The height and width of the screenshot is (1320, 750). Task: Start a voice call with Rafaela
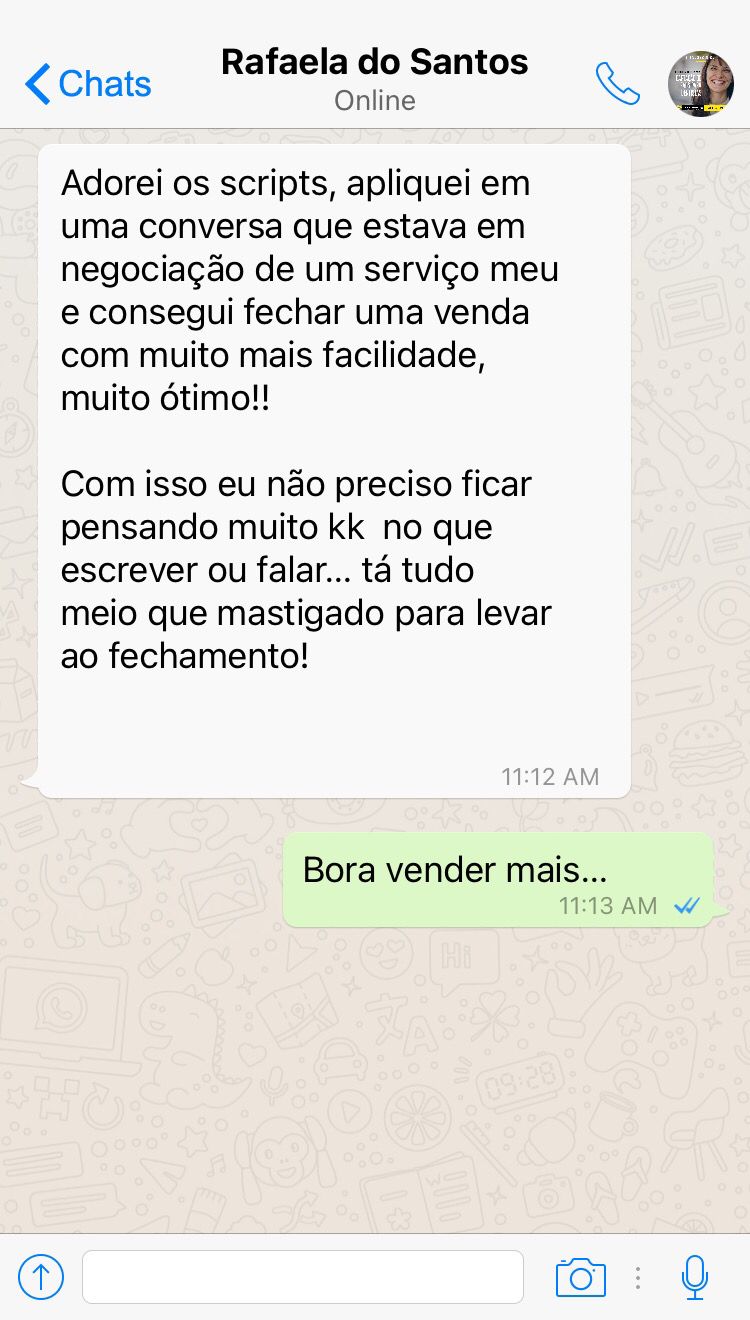(x=617, y=84)
